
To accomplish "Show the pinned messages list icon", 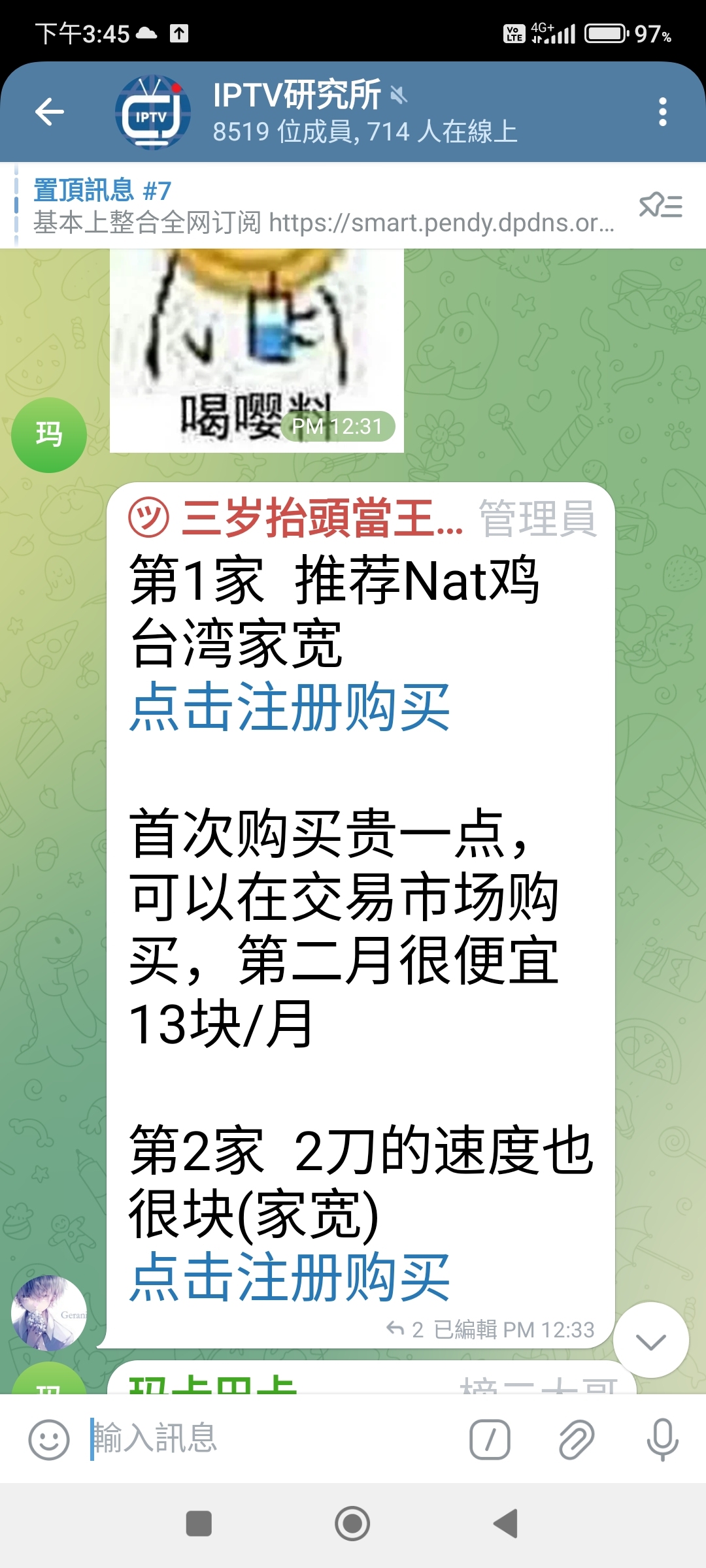I will (660, 206).
